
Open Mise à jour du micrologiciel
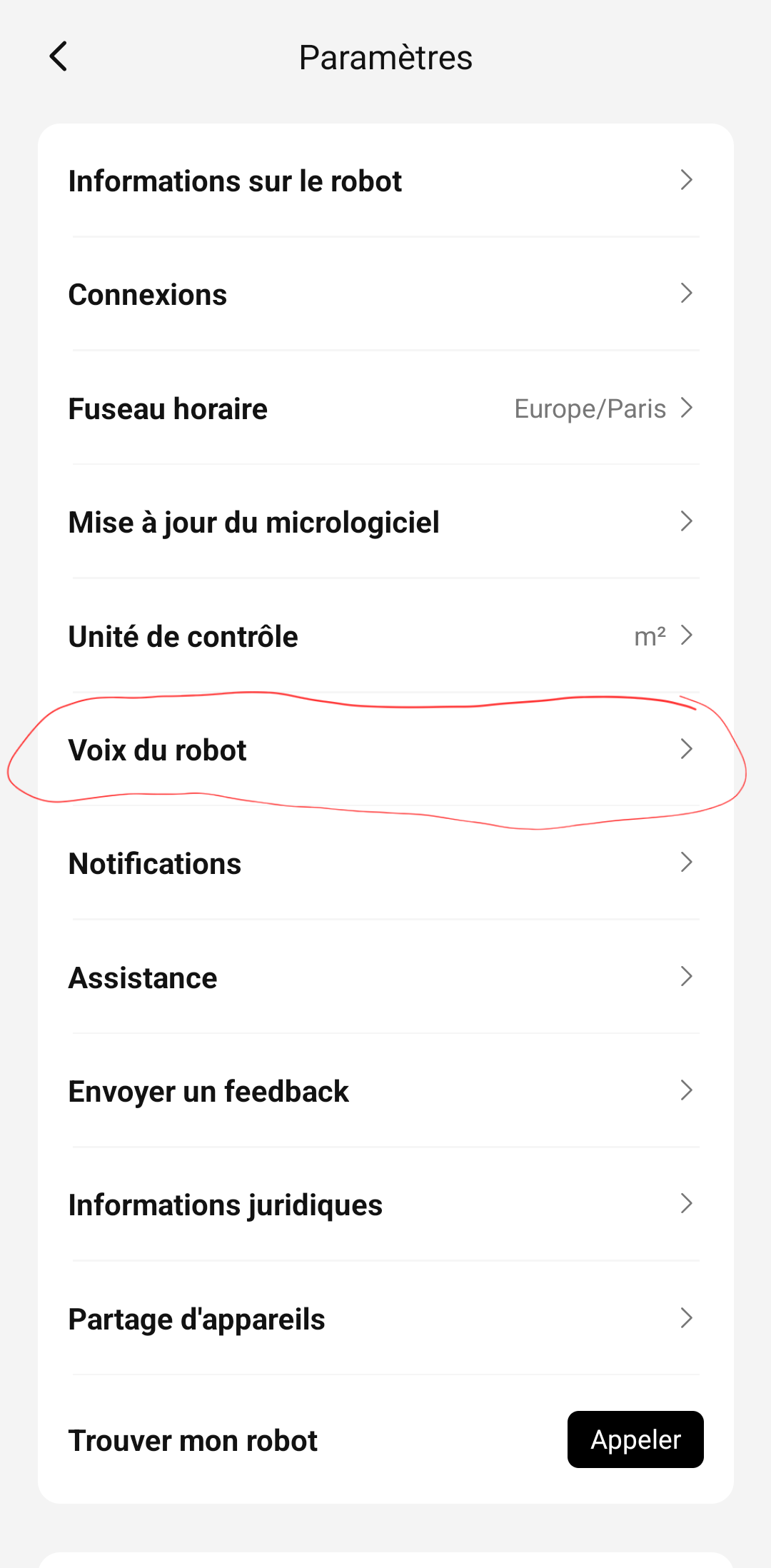(x=385, y=522)
